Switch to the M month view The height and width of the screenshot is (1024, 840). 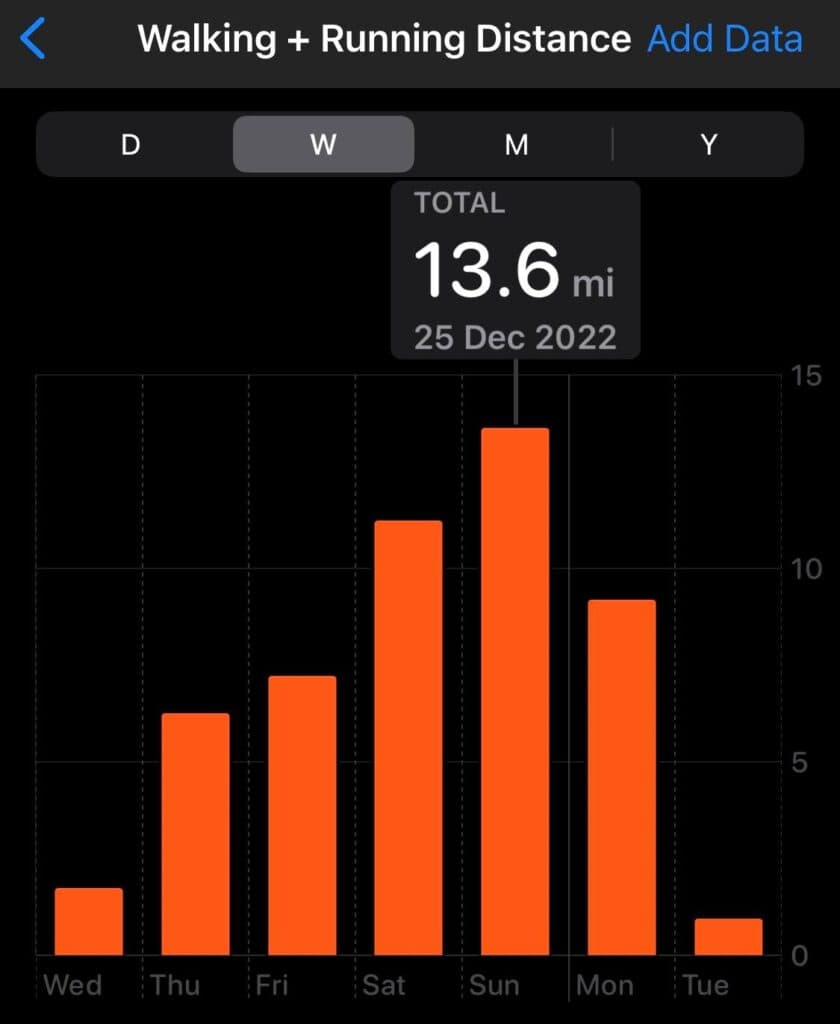pos(516,145)
